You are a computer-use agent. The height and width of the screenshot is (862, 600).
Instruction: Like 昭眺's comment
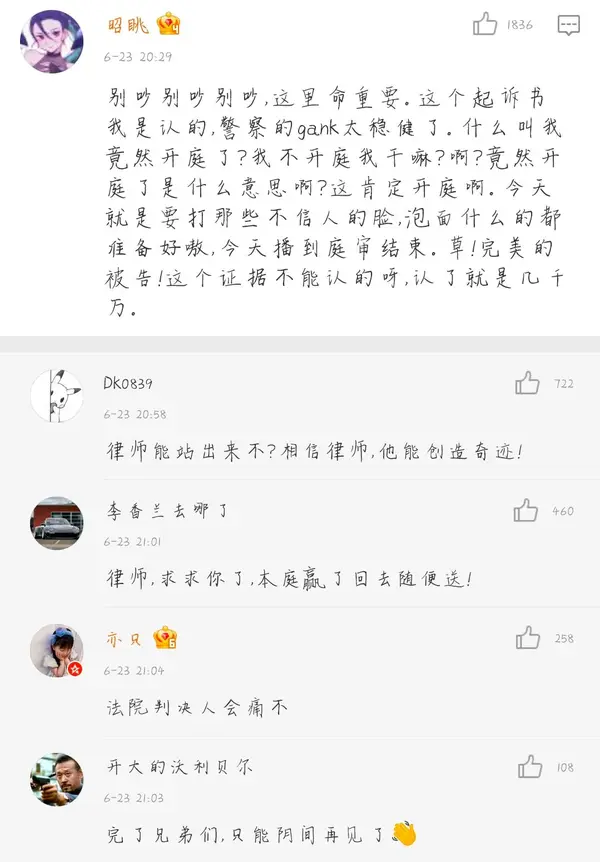[486, 24]
